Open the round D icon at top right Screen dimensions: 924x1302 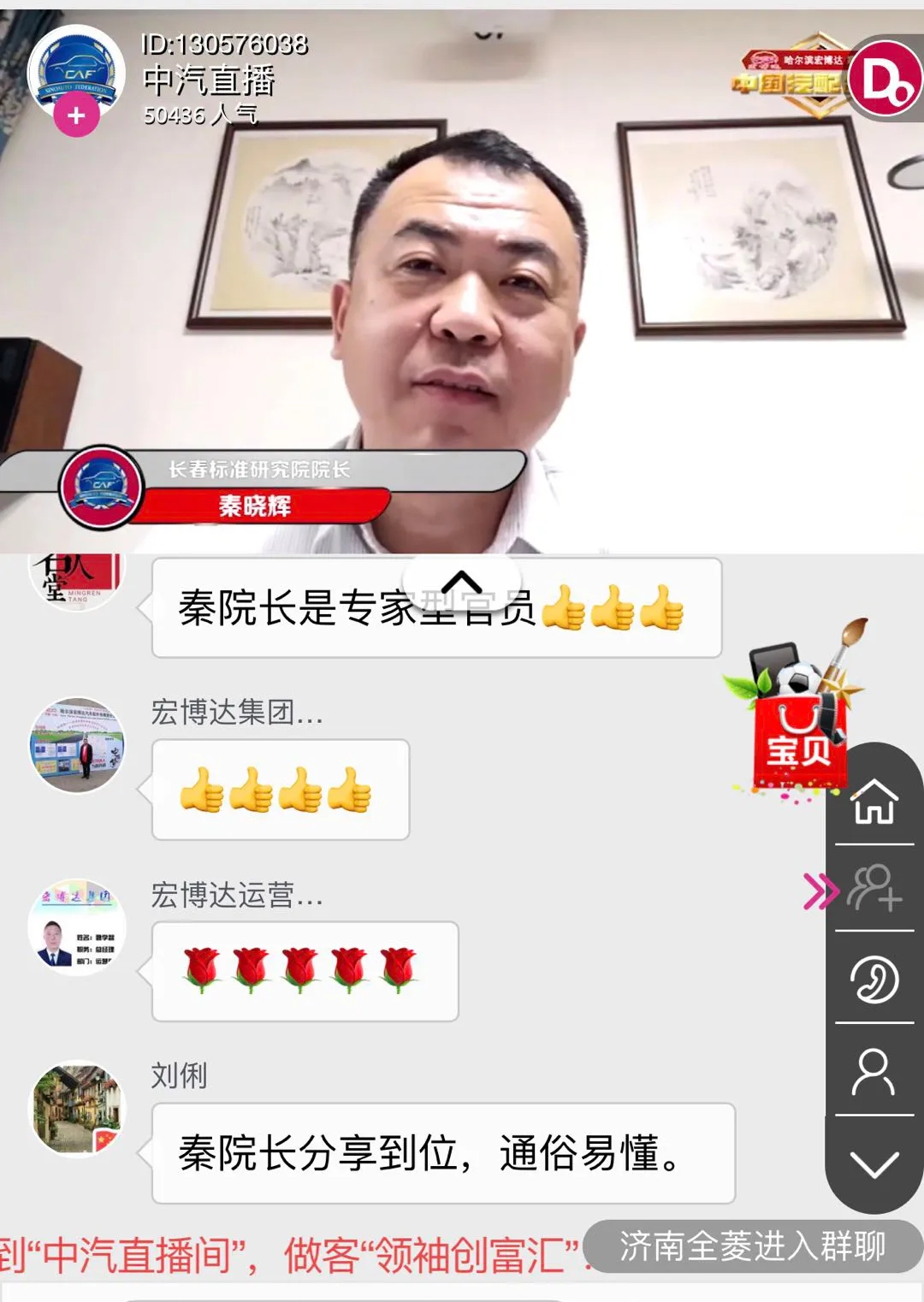(885, 80)
